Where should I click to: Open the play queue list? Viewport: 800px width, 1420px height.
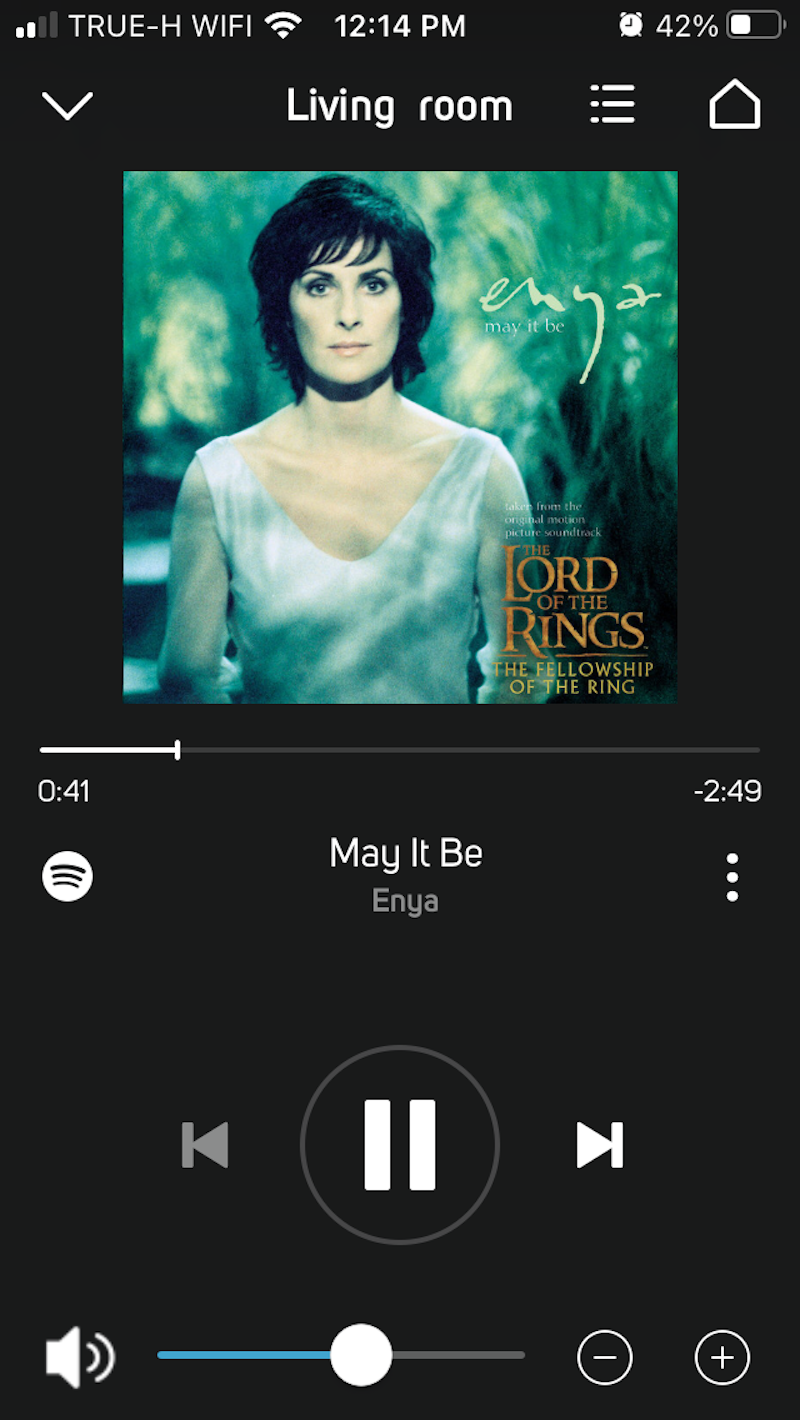[x=612, y=104]
